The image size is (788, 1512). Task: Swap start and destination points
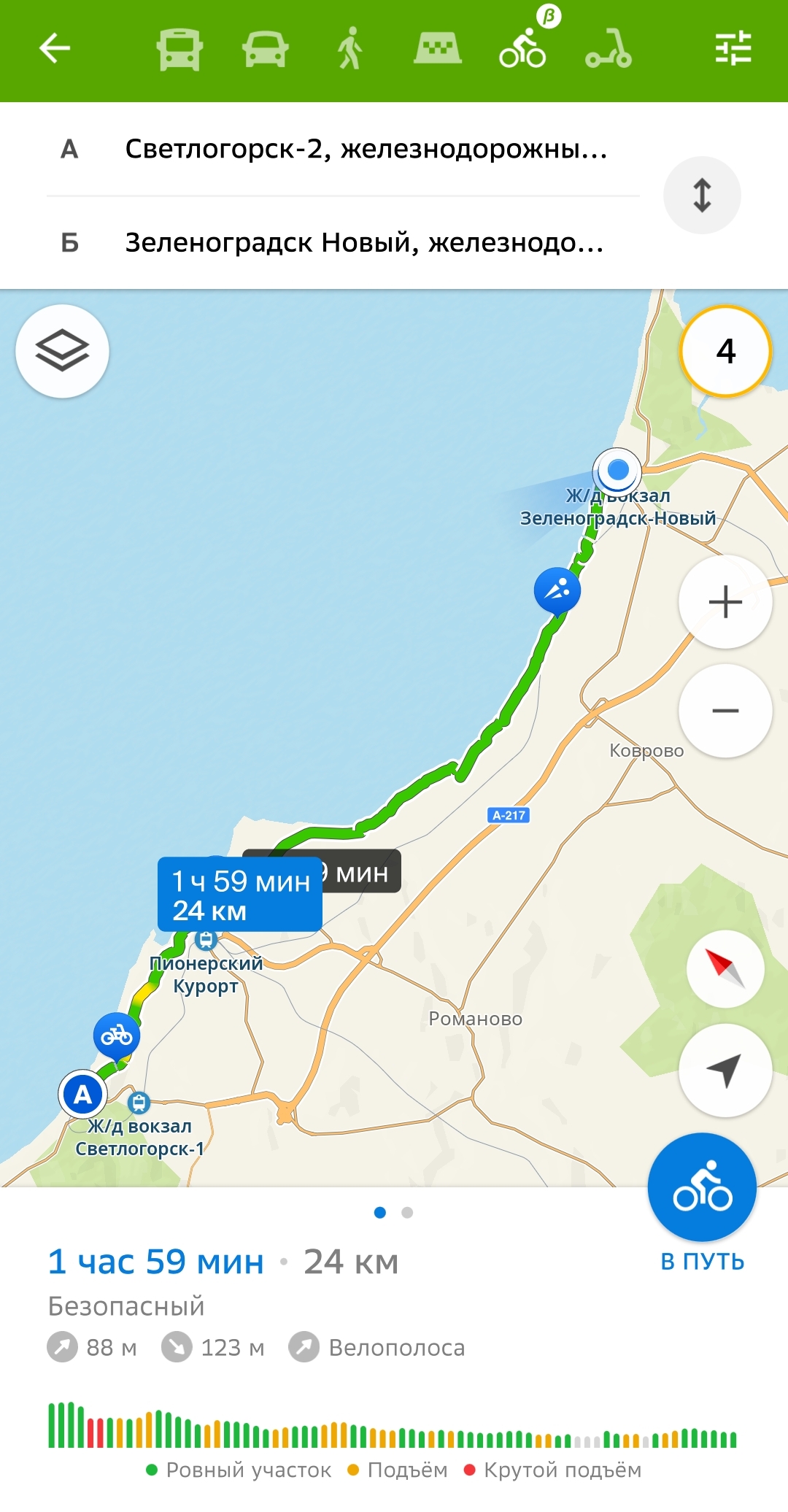(x=702, y=196)
